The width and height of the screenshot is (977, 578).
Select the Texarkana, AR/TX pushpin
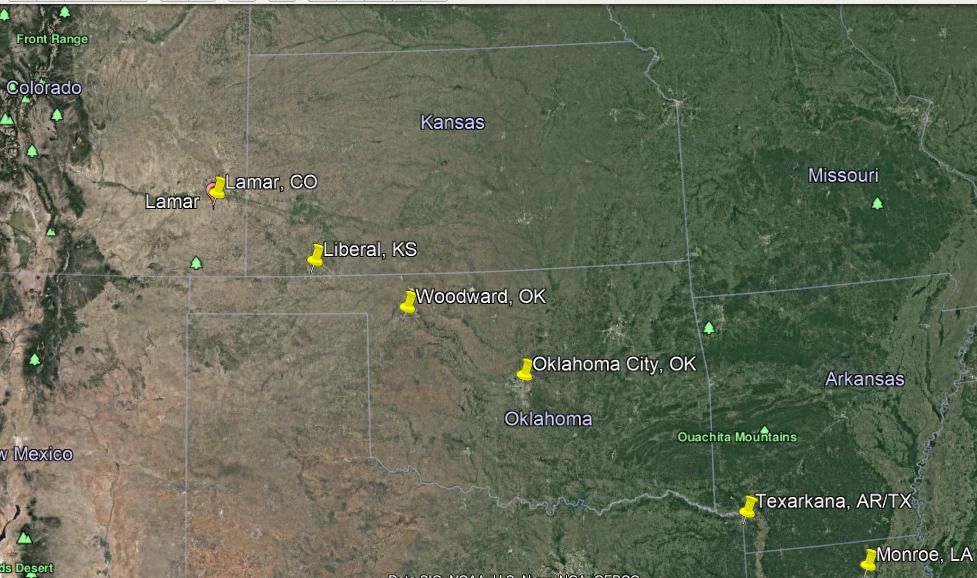tap(748, 506)
